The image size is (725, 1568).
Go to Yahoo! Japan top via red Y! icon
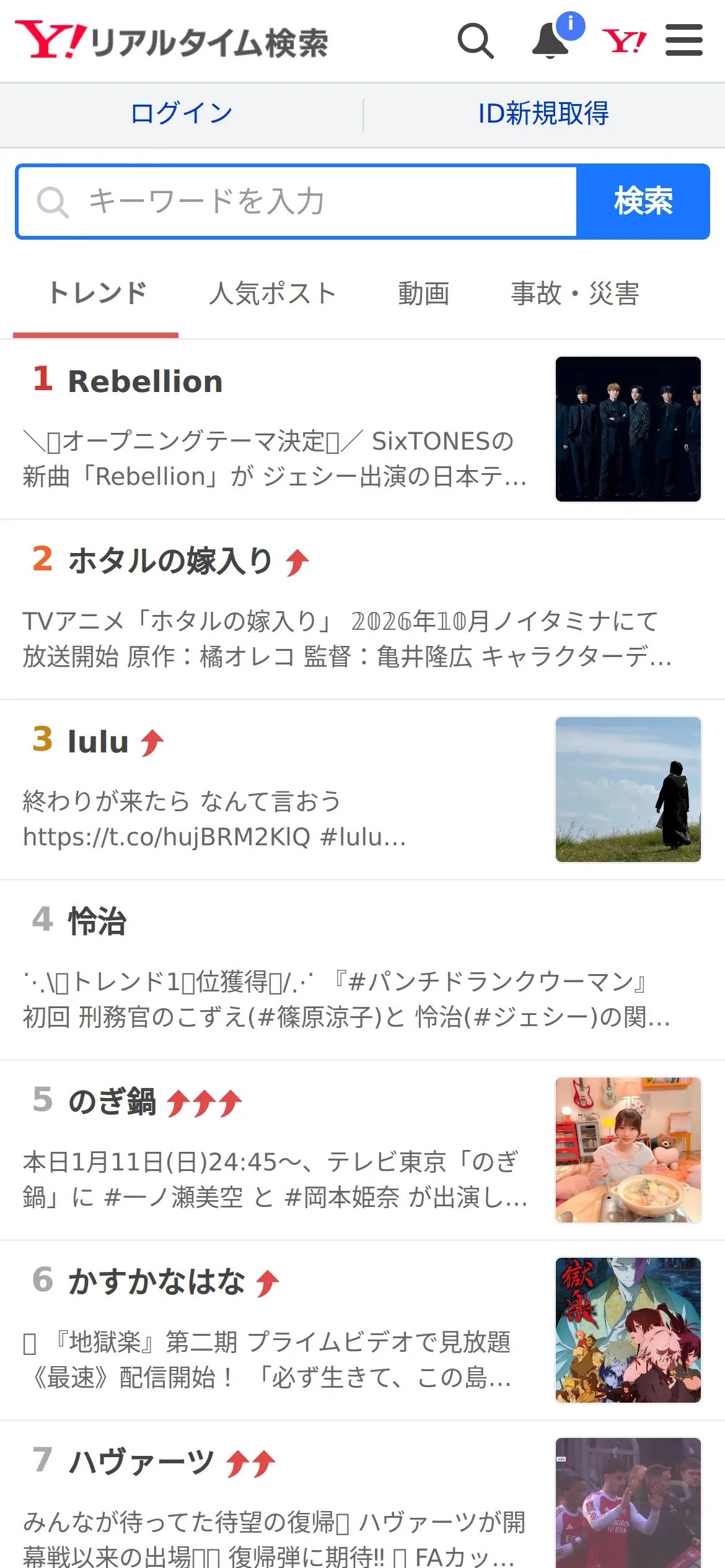click(x=624, y=41)
